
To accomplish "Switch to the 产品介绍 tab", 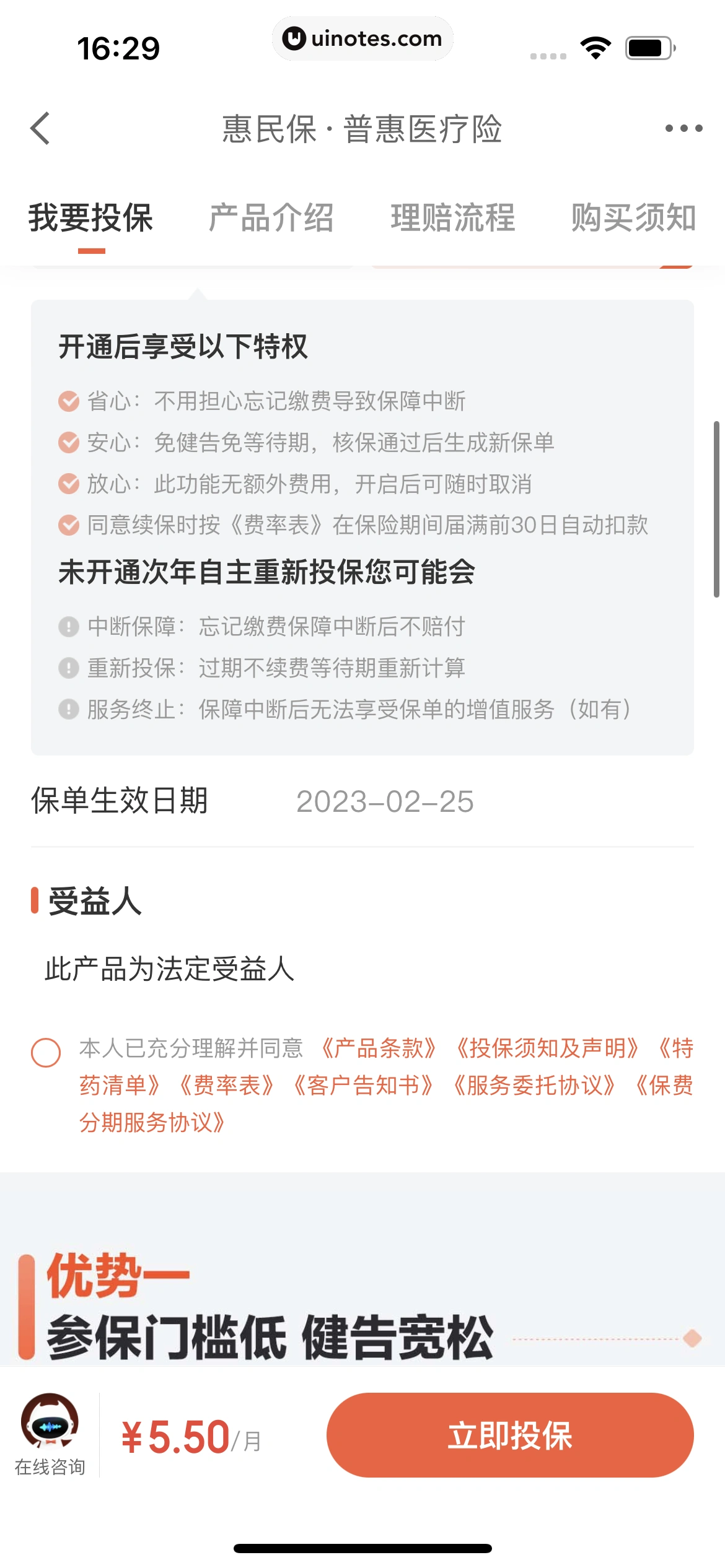I will (271, 218).
